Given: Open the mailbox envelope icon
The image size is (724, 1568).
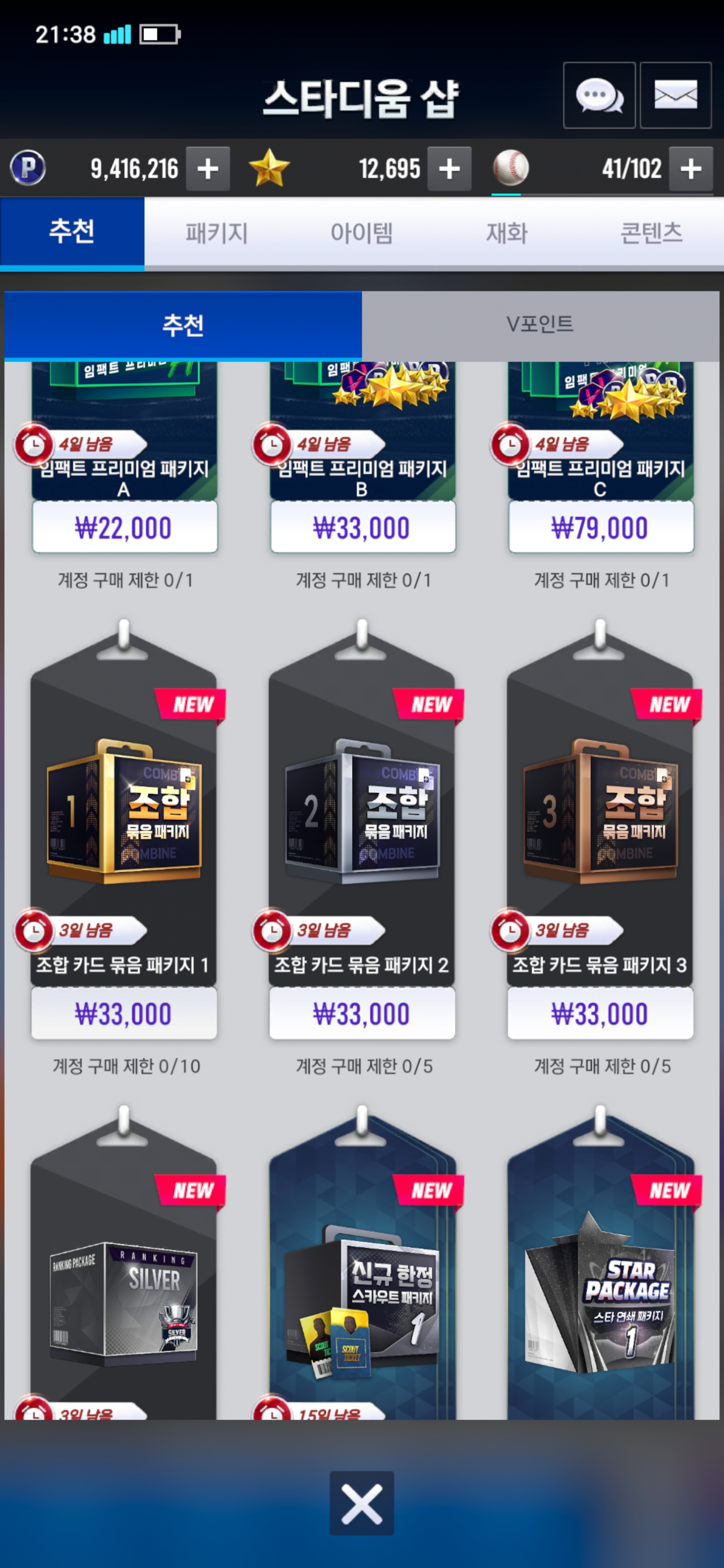Looking at the screenshot, I should pyautogui.click(x=675, y=95).
